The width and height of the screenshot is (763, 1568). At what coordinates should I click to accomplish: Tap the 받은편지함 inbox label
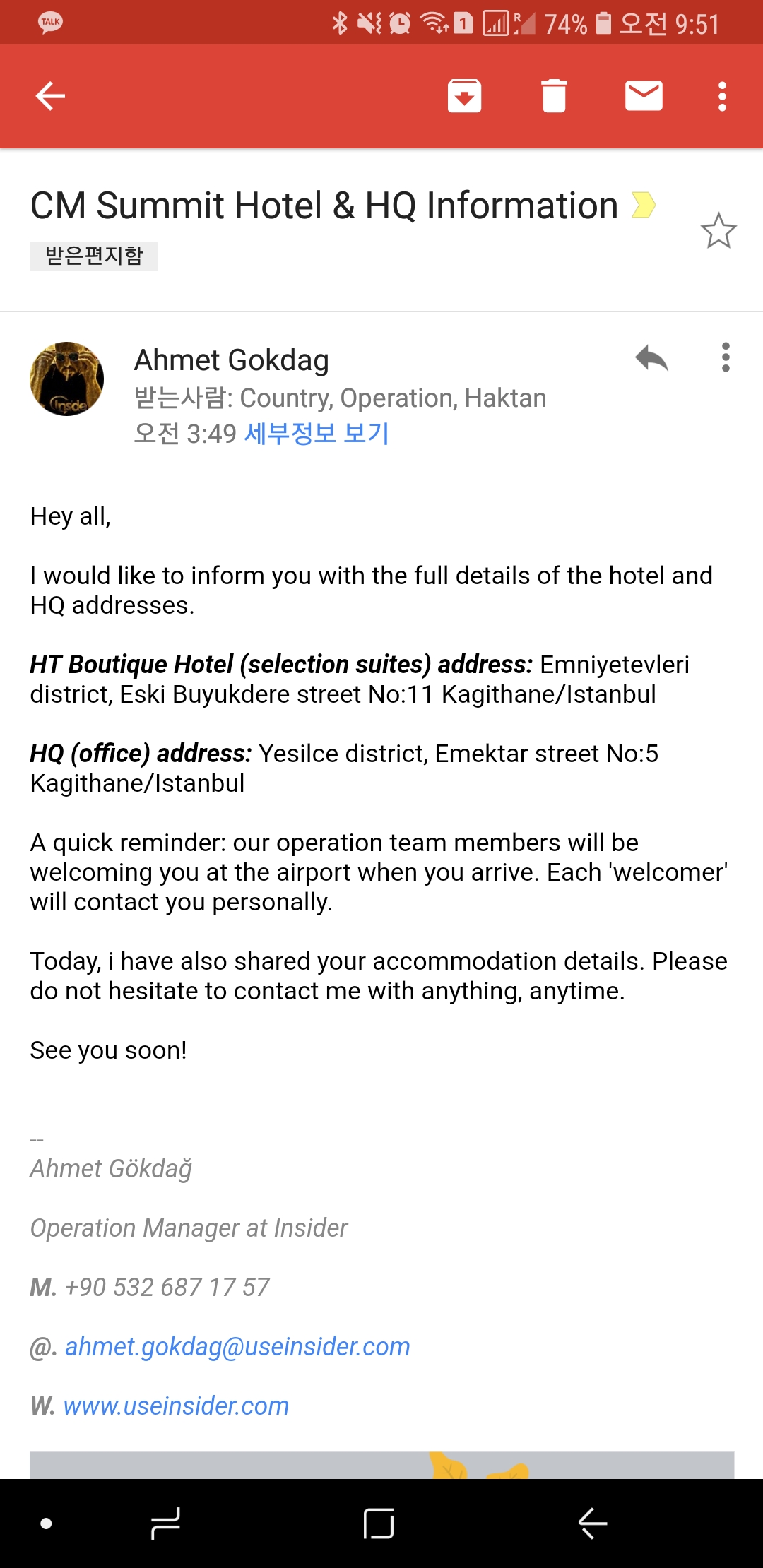click(94, 256)
